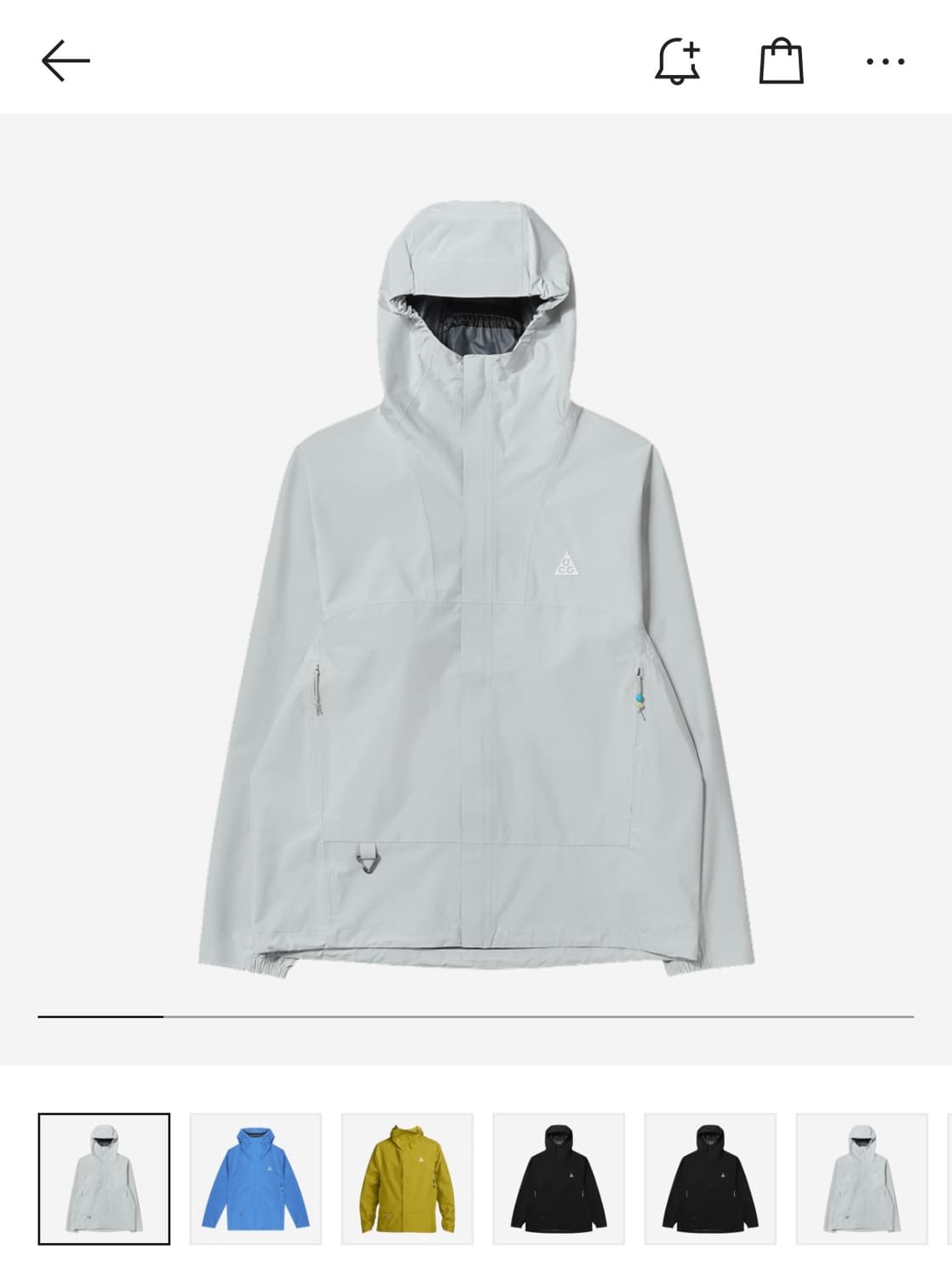Select the blue jacket thumbnail
952x1277 pixels.
click(x=255, y=1179)
